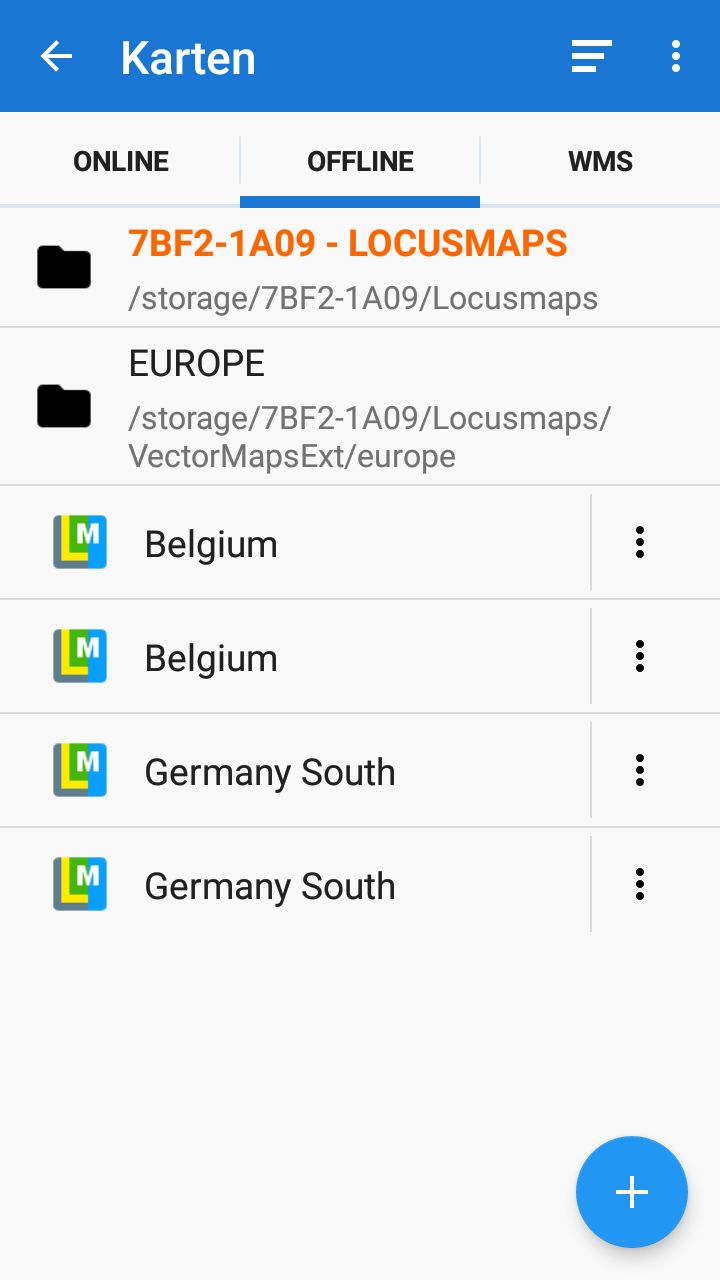Add a new map with the plus button
Viewport: 720px width, 1280px height.
coord(631,1192)
